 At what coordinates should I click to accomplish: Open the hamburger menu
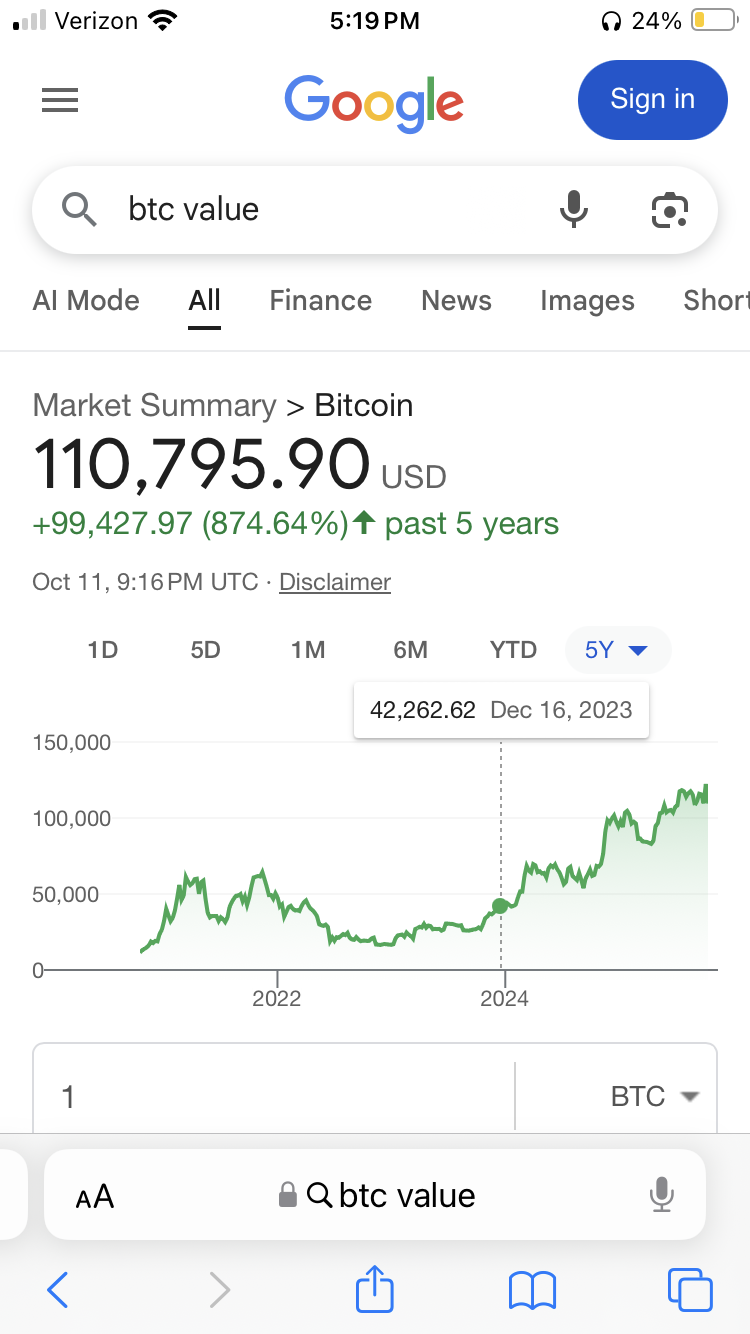(x=60, y=100)
